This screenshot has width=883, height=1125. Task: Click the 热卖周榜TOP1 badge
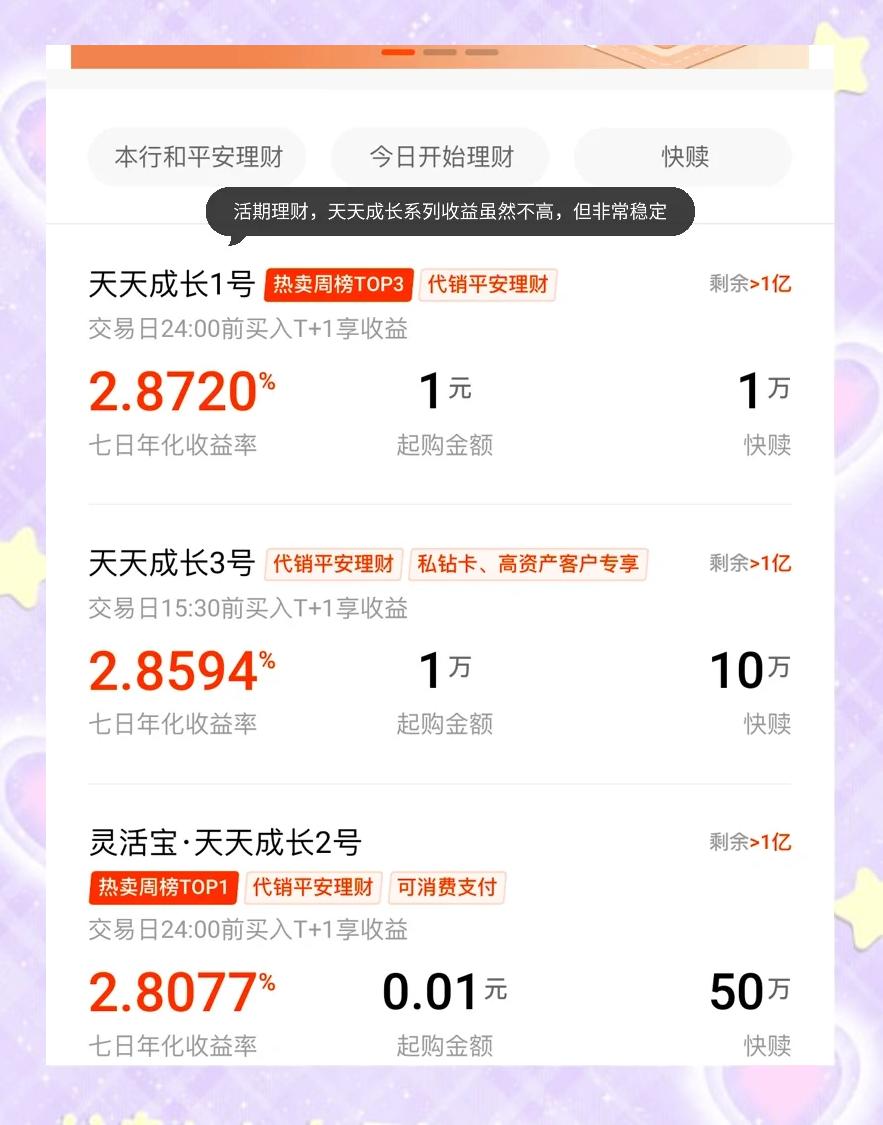tap(161, 887)
